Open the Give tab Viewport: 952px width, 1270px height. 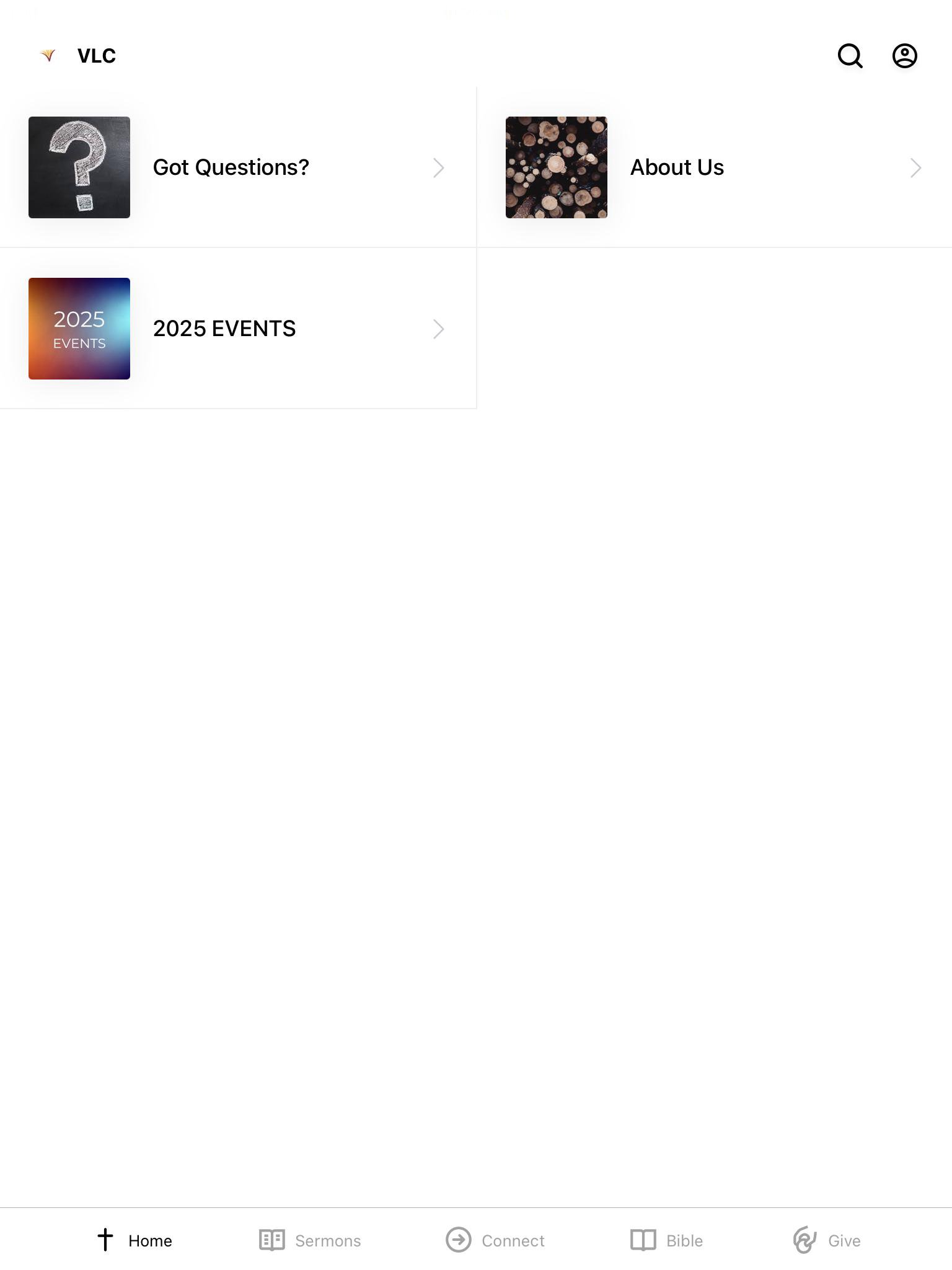827,1240
